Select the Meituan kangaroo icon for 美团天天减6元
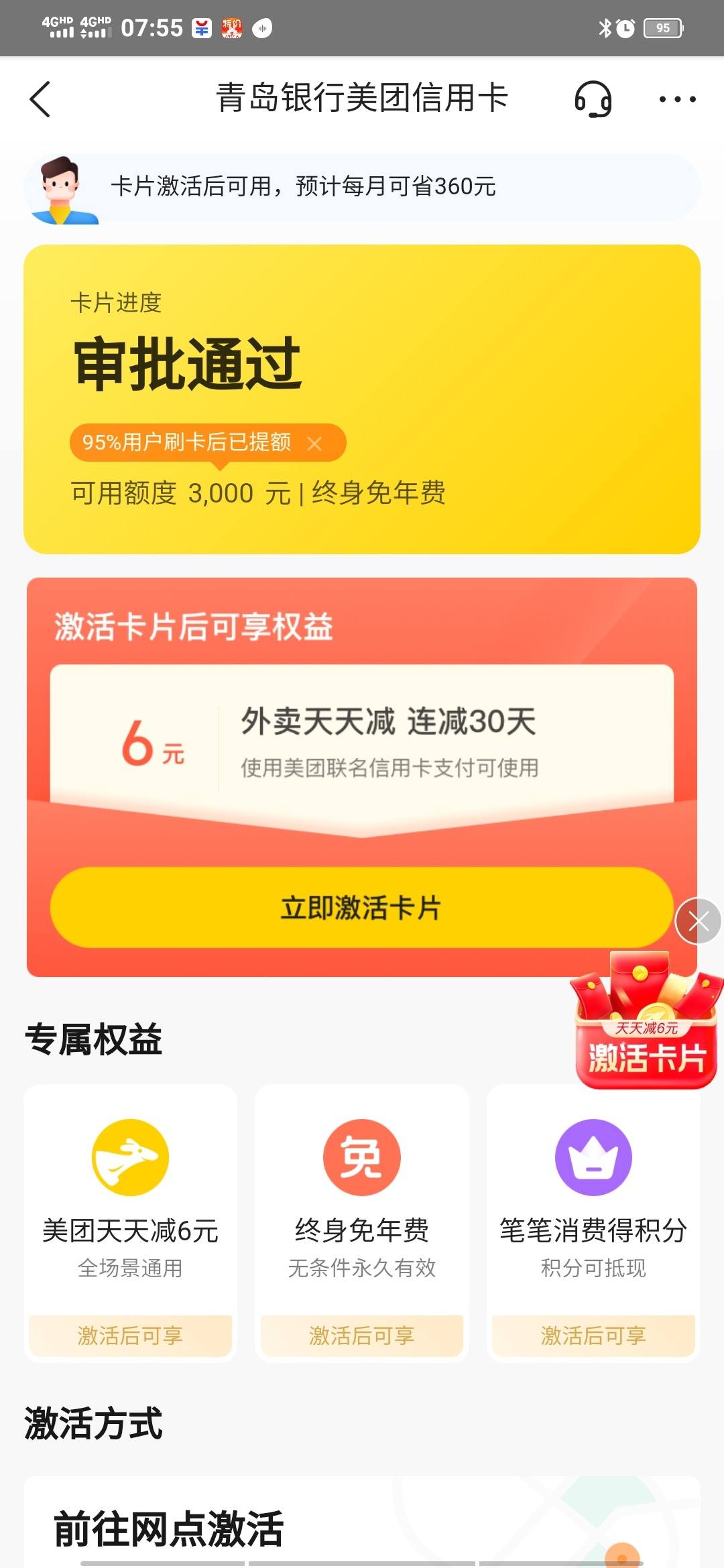Viewport: 724px width, 1568px height. pos(130,1157)
